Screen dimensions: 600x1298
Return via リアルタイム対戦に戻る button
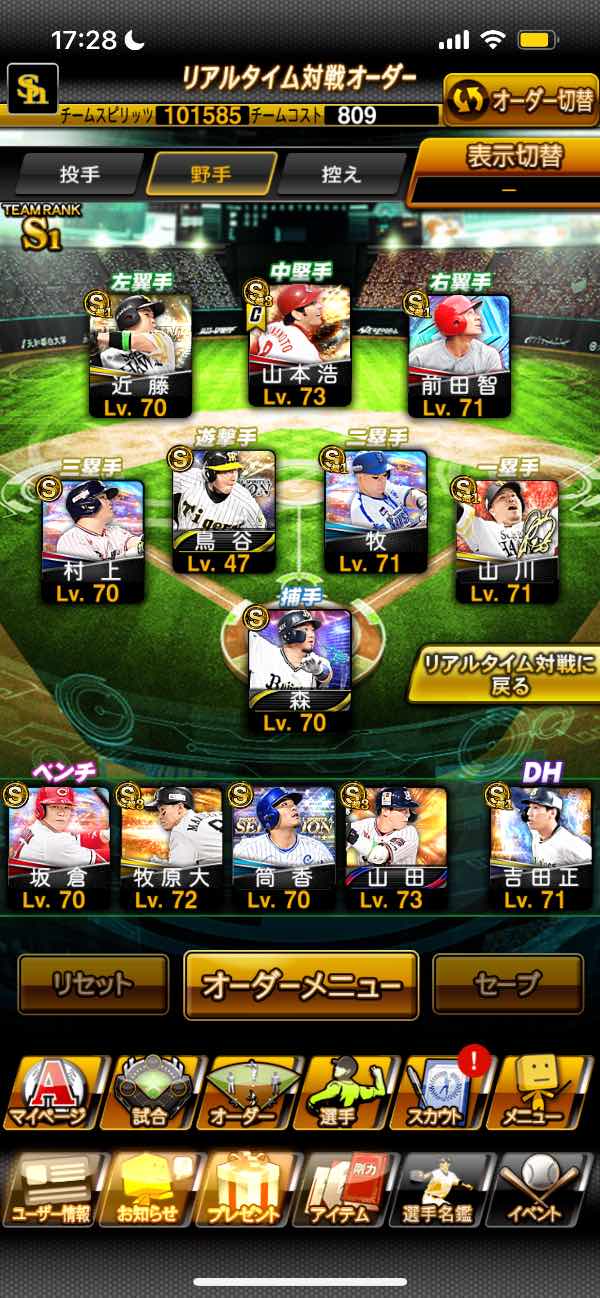(x=503, y=674)
